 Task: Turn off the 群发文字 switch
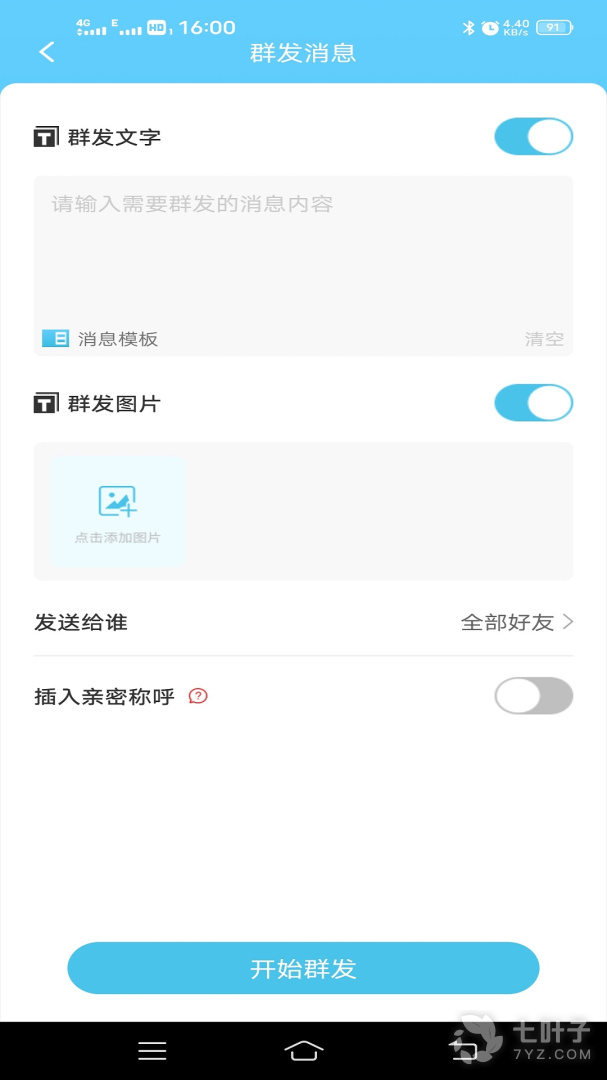(533, 137)
